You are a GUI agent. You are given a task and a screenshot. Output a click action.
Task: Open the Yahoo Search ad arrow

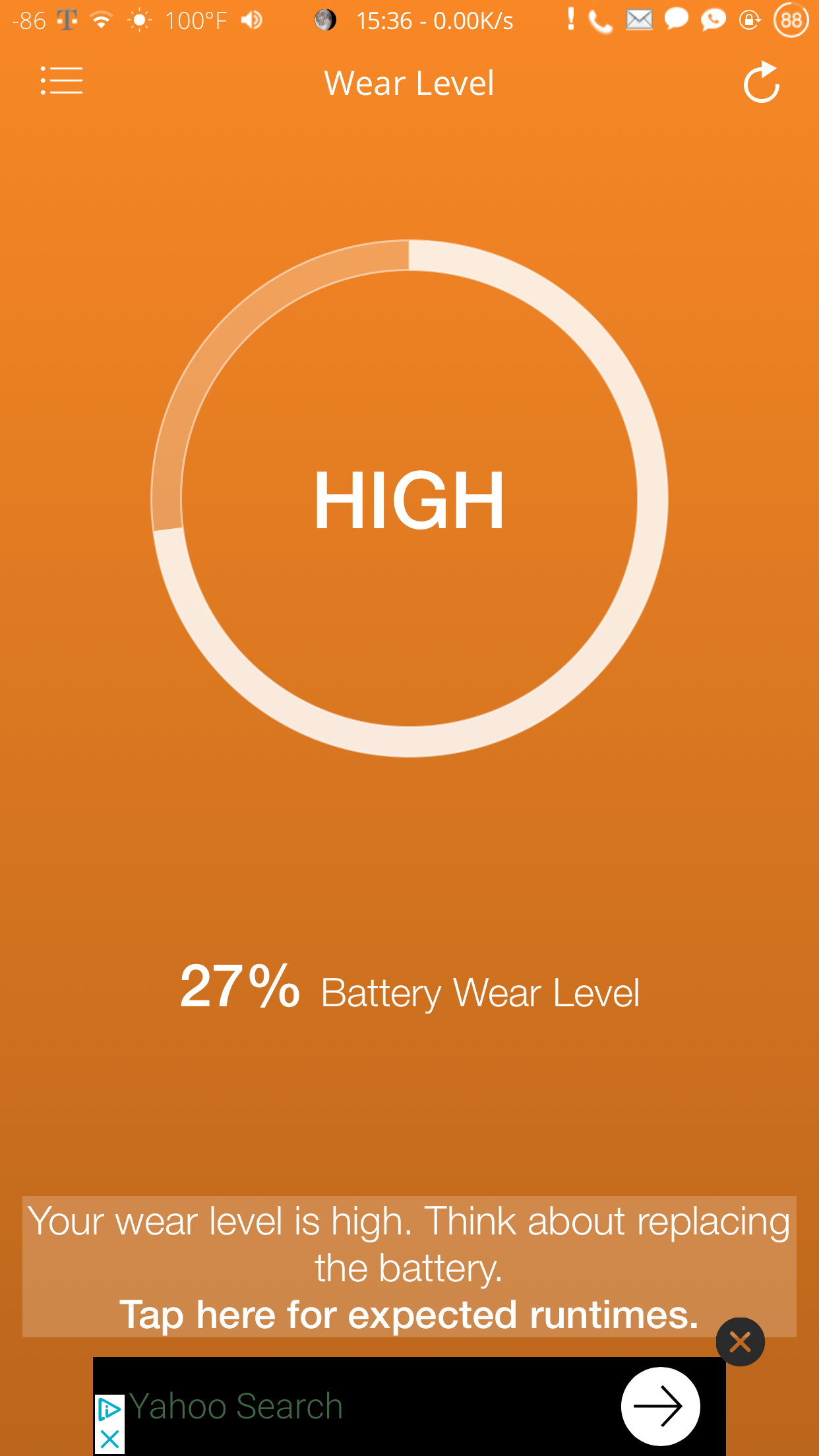point(660,1406)
